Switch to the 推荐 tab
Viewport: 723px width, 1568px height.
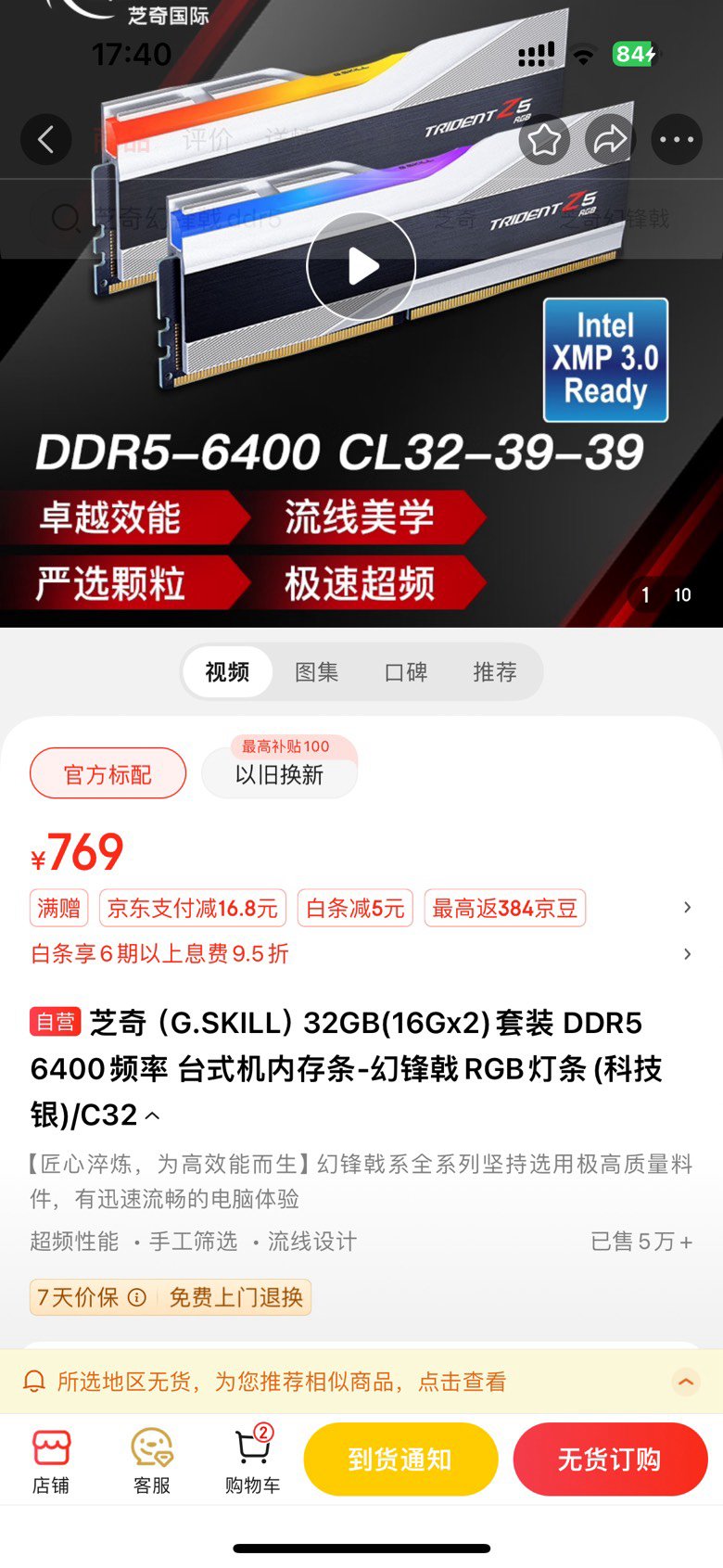click(x=495, y=671)
